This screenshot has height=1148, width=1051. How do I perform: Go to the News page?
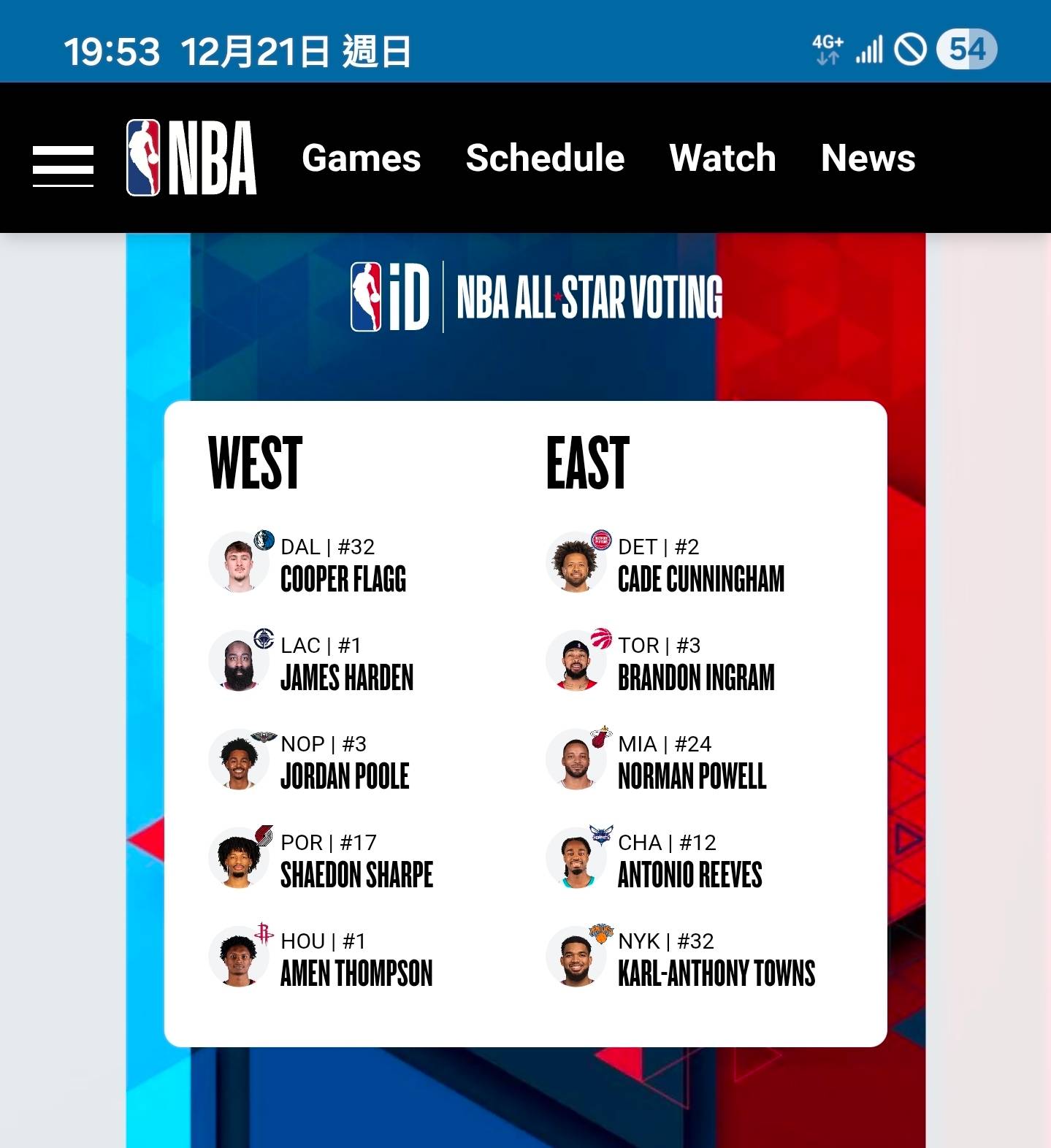click(x=868, y=158)
